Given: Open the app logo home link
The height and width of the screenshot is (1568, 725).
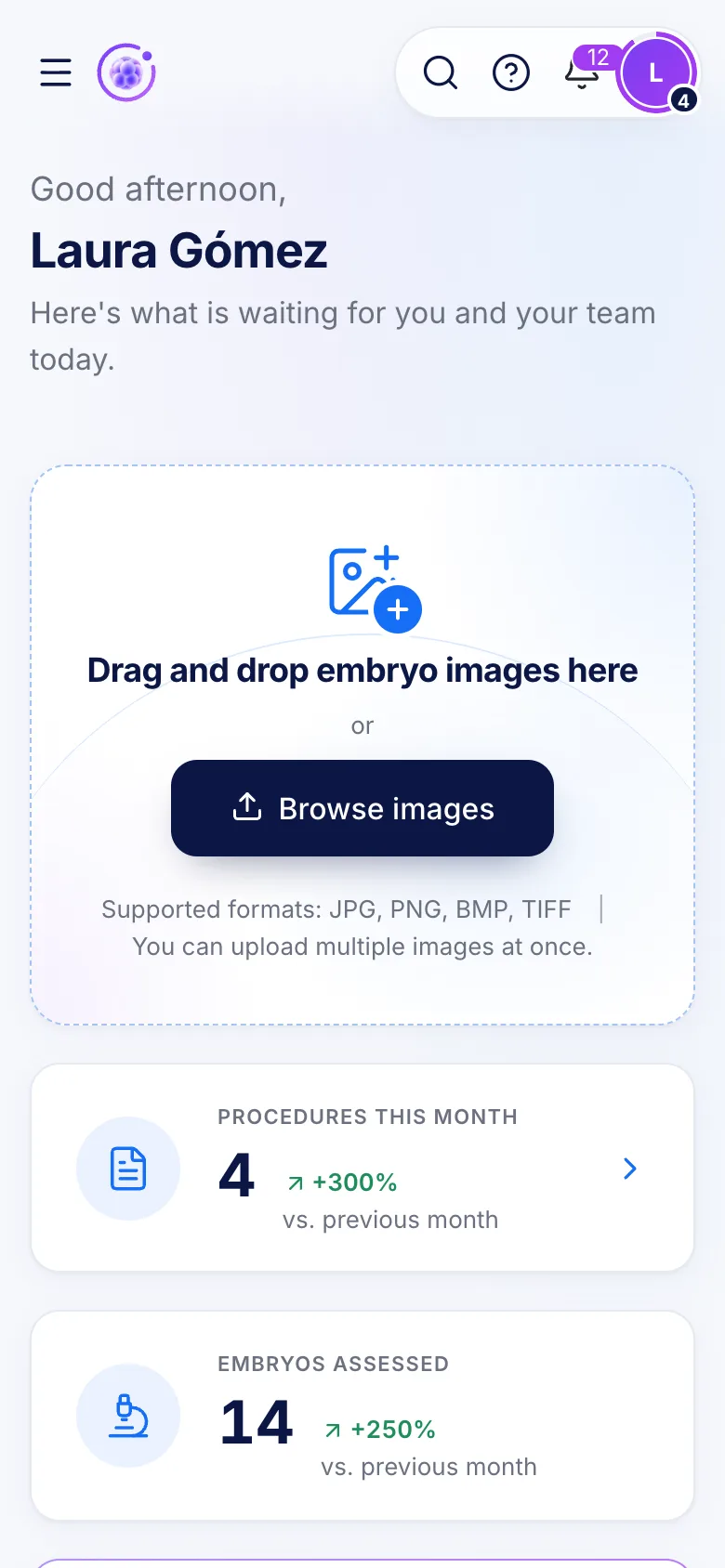Looking at the screenshot, I should [126, 72].
